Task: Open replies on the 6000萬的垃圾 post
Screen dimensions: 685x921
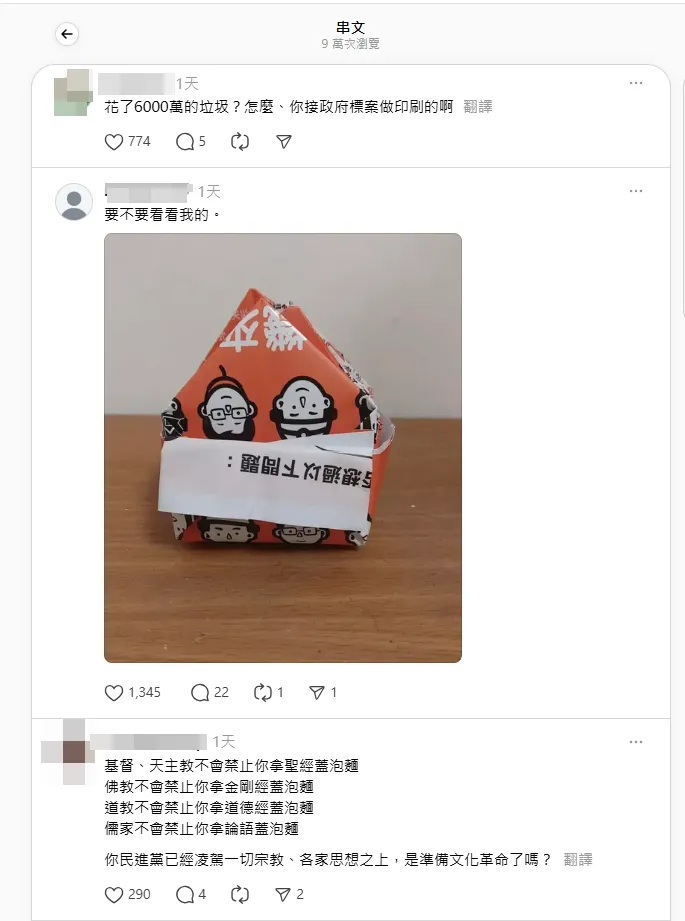Action: click(x=185, y=142)
